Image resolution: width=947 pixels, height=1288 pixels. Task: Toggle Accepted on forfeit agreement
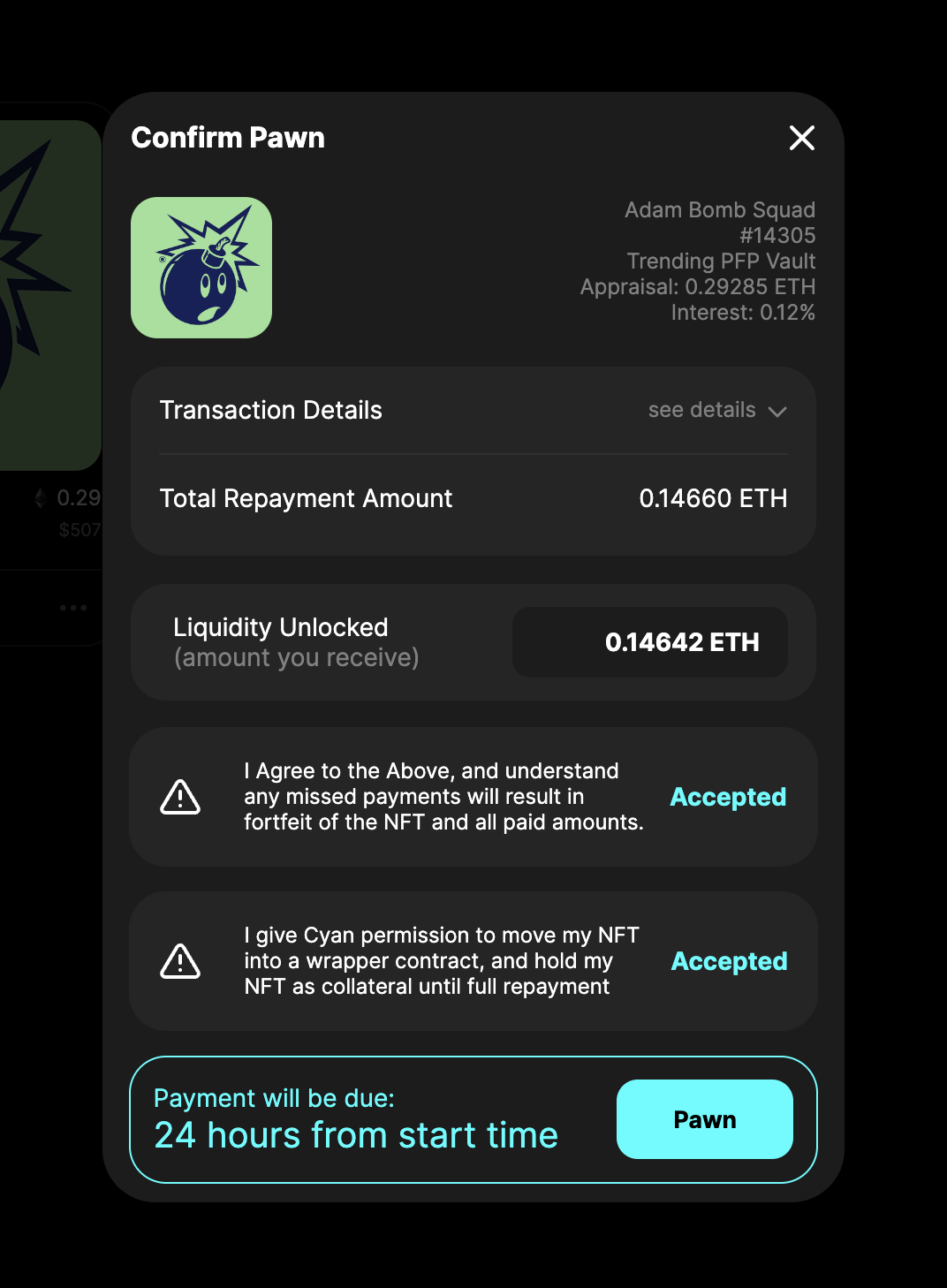point(728,797)
